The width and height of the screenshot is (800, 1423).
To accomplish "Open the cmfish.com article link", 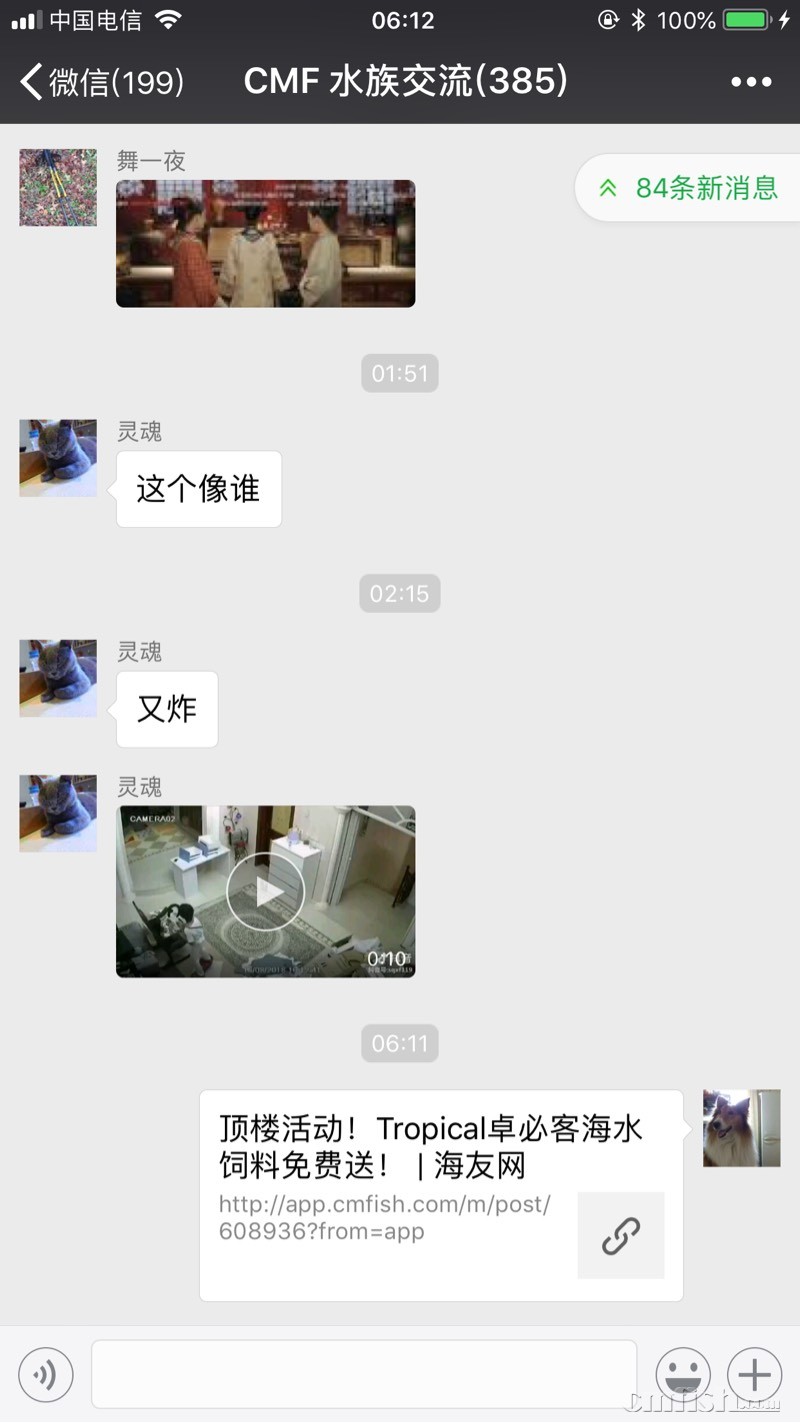I will (x=383, y=1218).
